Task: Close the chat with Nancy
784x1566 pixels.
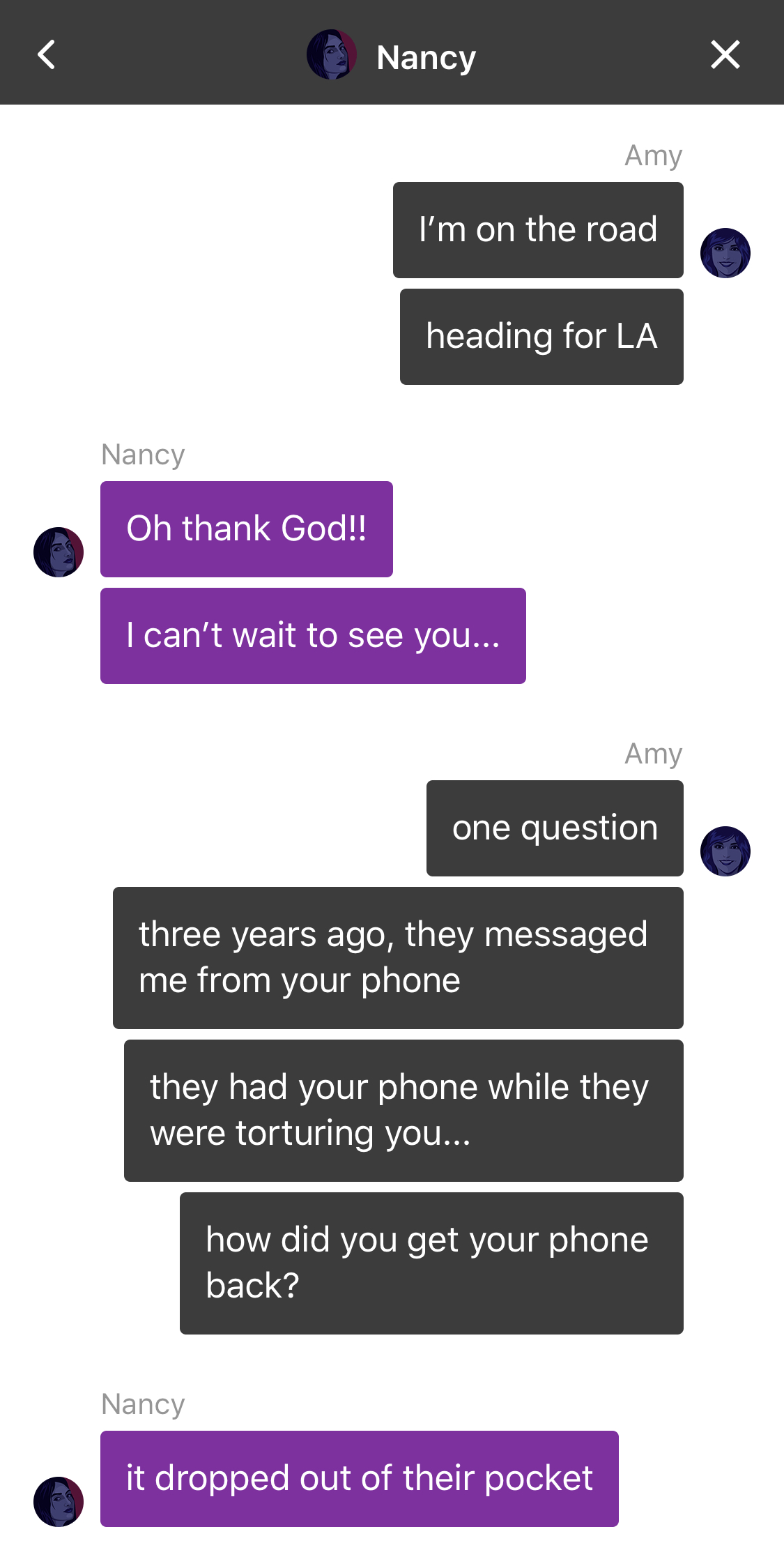Action: point(725,55)
